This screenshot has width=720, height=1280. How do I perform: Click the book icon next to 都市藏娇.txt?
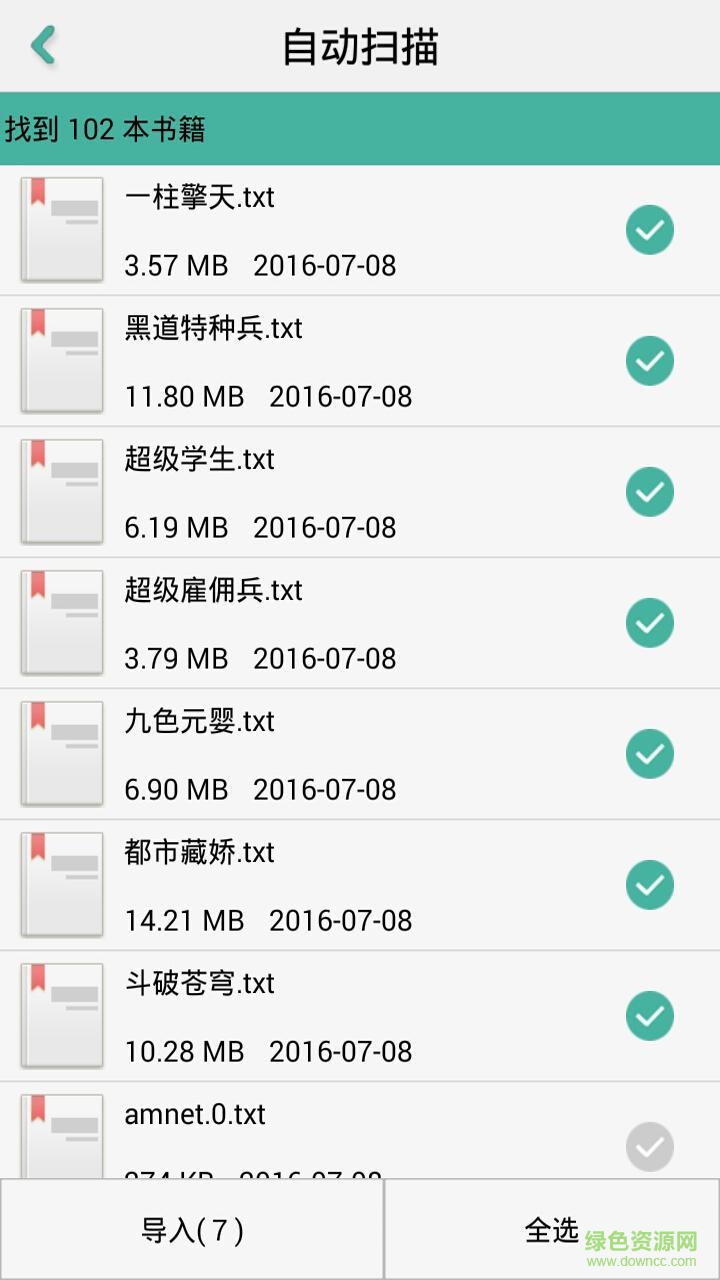pos(61,884)
